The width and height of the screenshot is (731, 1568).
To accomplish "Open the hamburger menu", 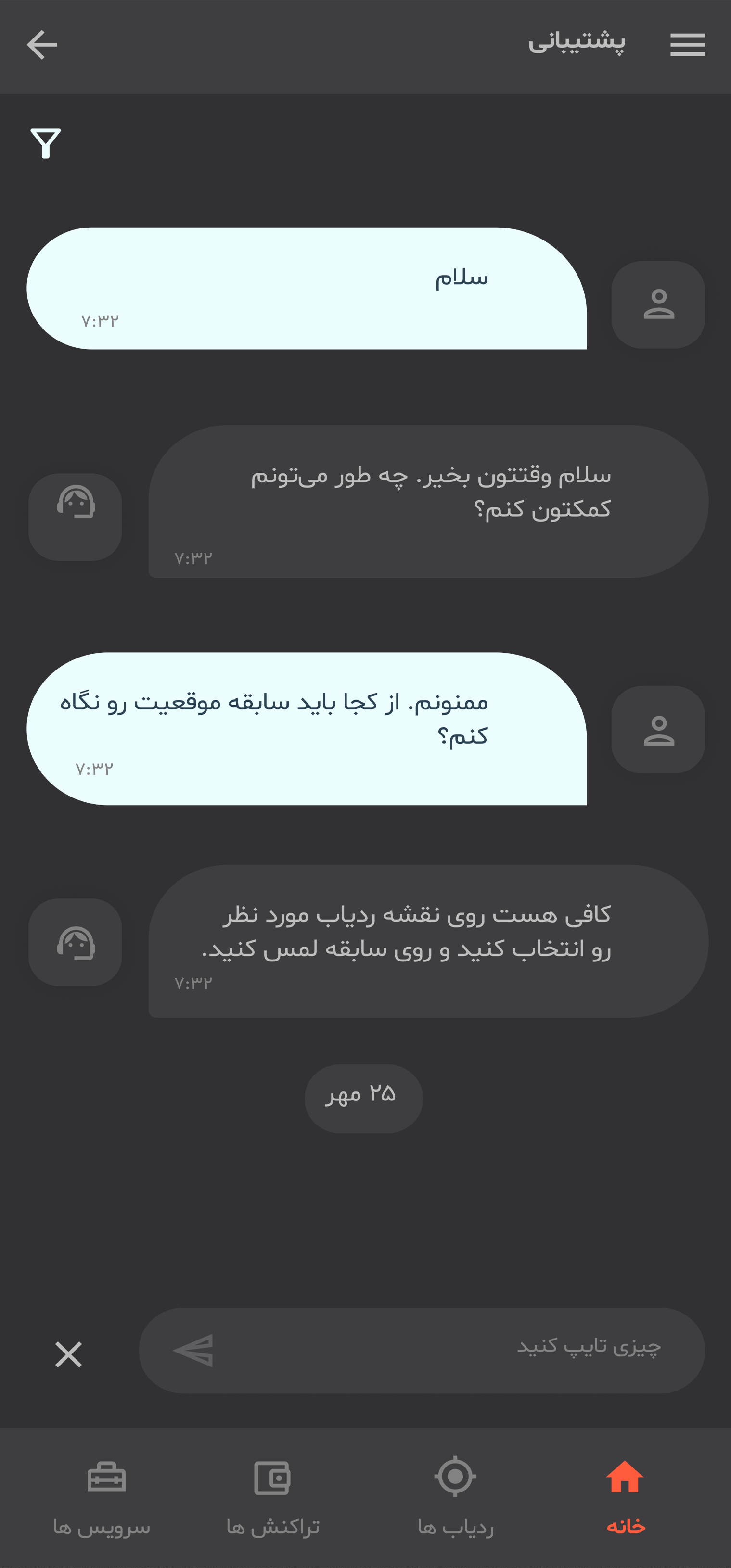I will point(687,45).
